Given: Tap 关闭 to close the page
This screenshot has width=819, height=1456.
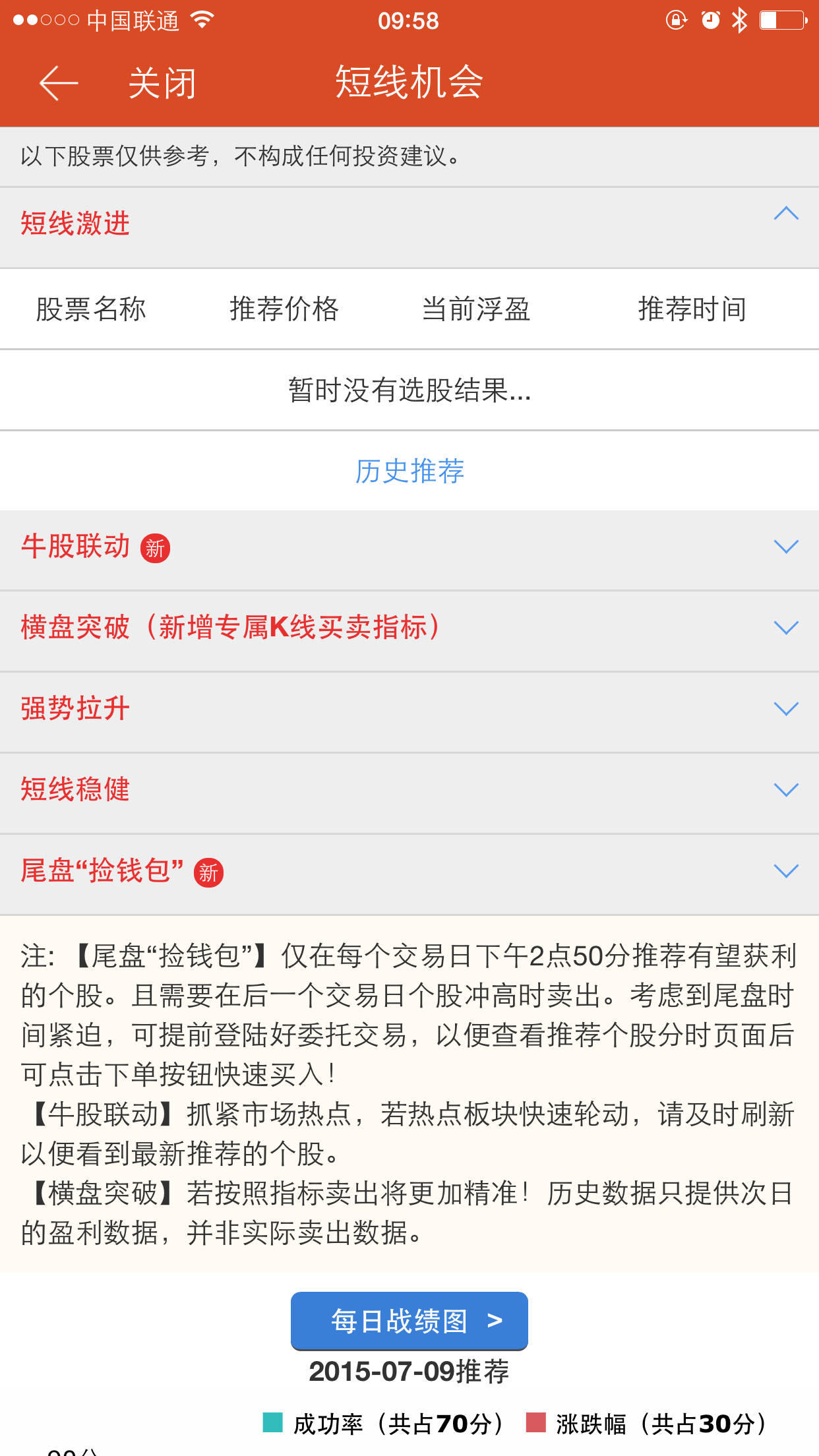Looking at the screenshot, I should 162,83.
